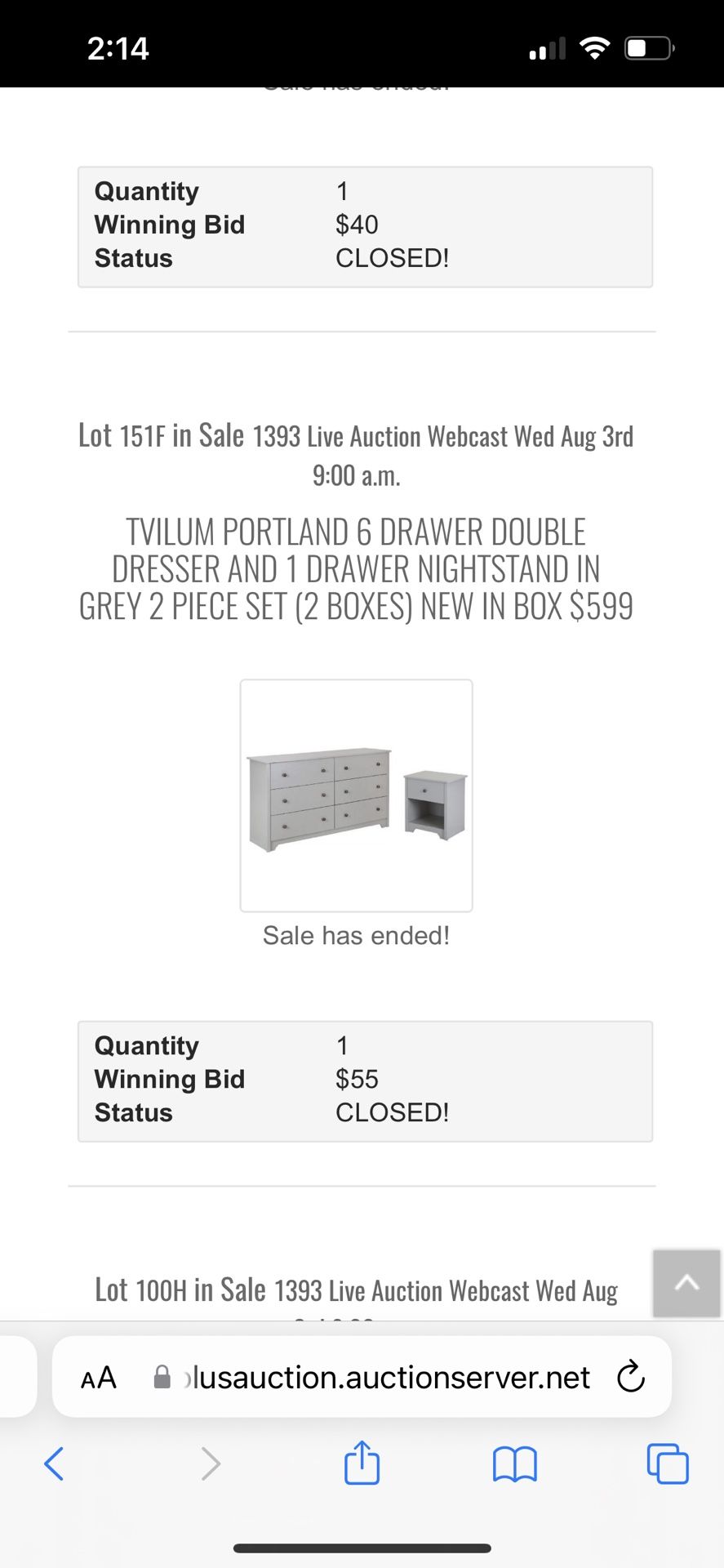Reload the page
This screenshot has height=1568, width=724.
(631, 1377)
